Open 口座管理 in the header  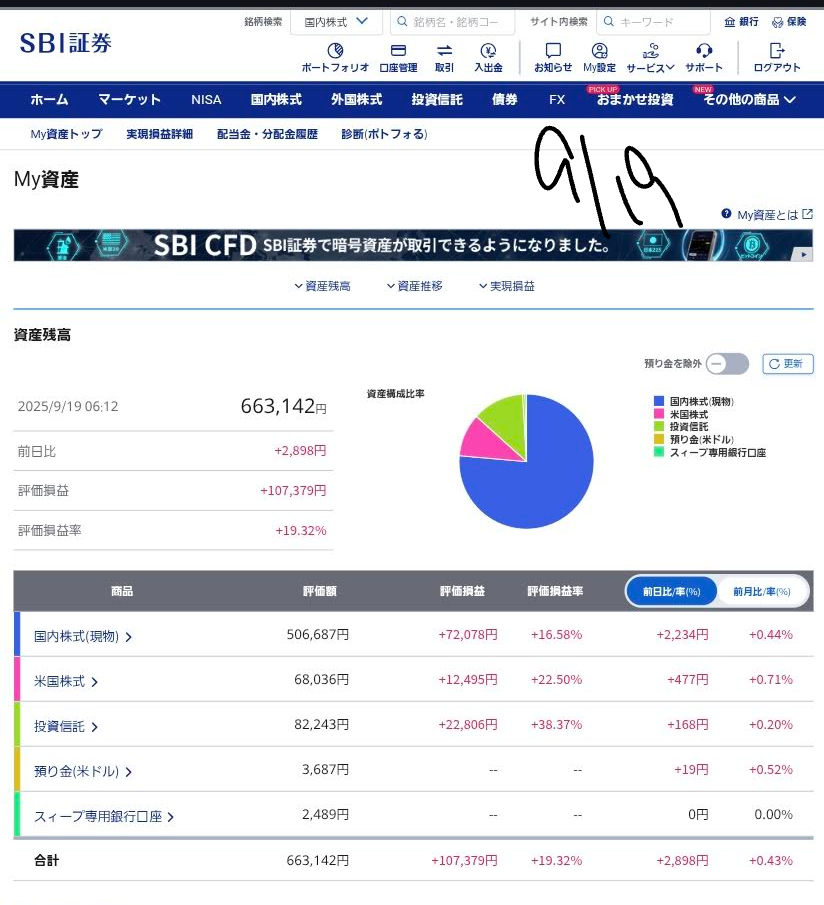coord(398,57)
